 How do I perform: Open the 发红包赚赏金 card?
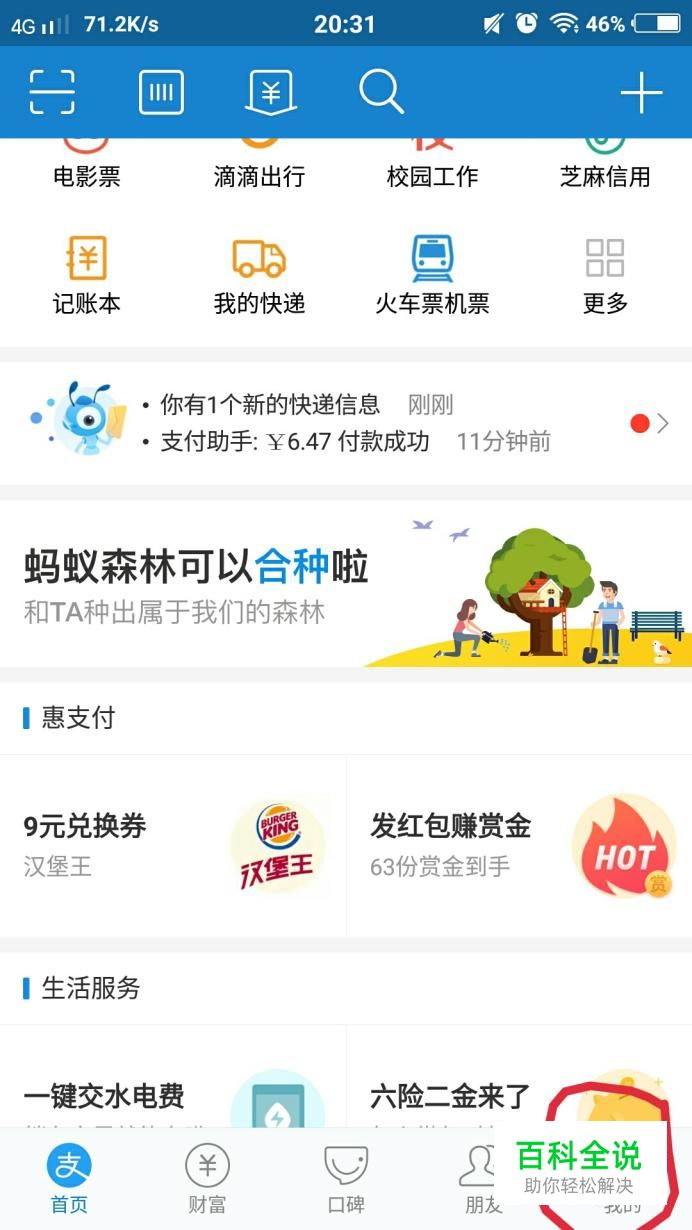519,845
